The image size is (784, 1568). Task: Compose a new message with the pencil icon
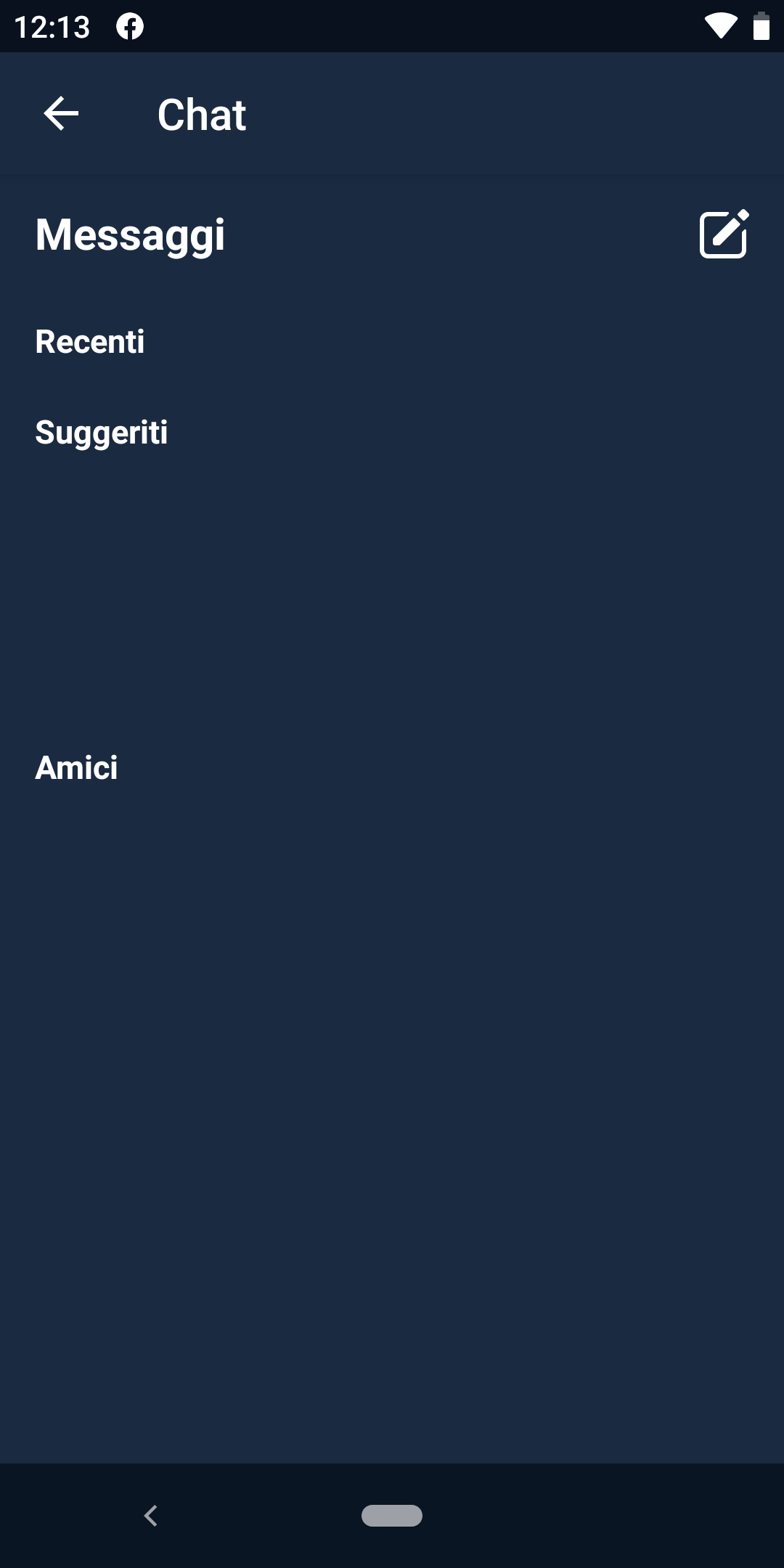coord(724,234)
